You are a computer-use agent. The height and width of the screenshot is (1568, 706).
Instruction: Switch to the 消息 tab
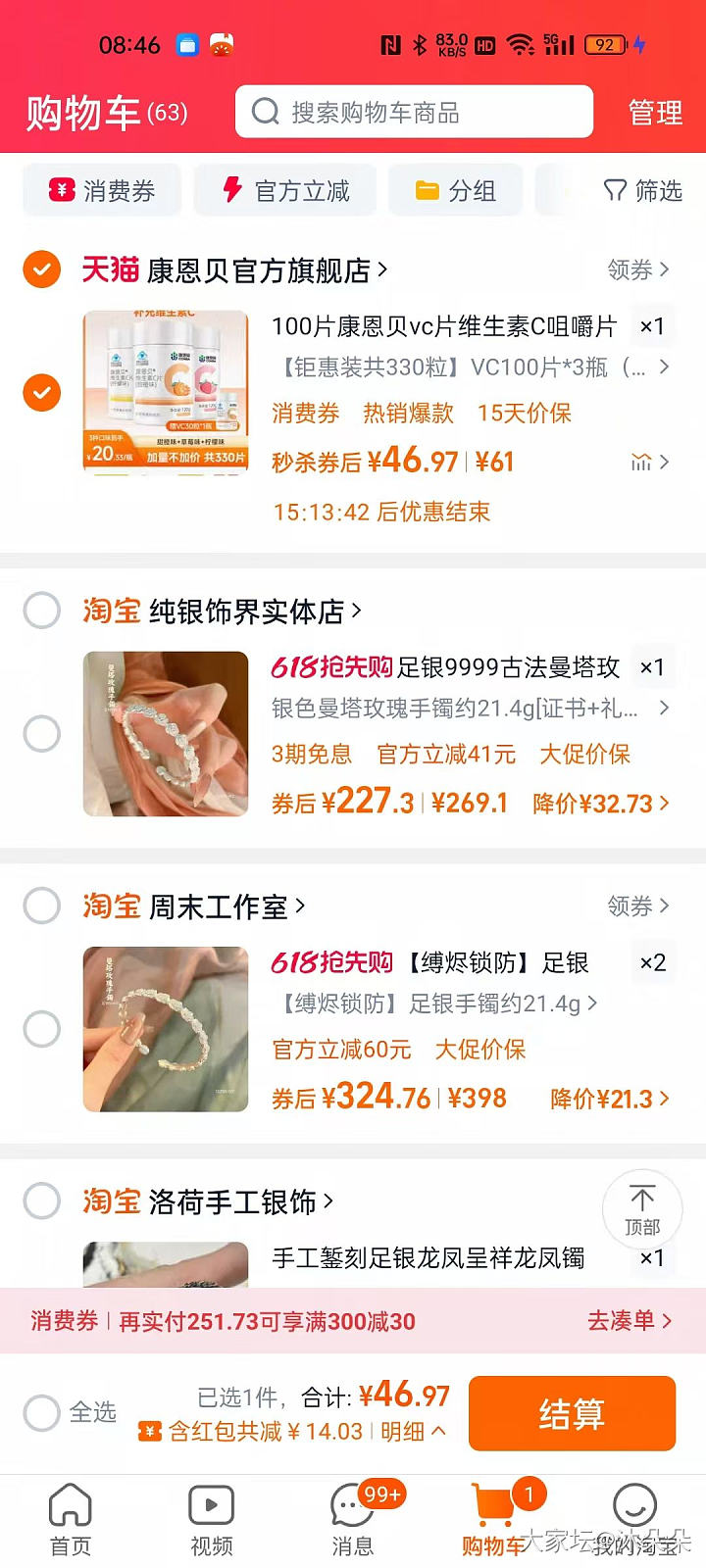point(352,1517)
